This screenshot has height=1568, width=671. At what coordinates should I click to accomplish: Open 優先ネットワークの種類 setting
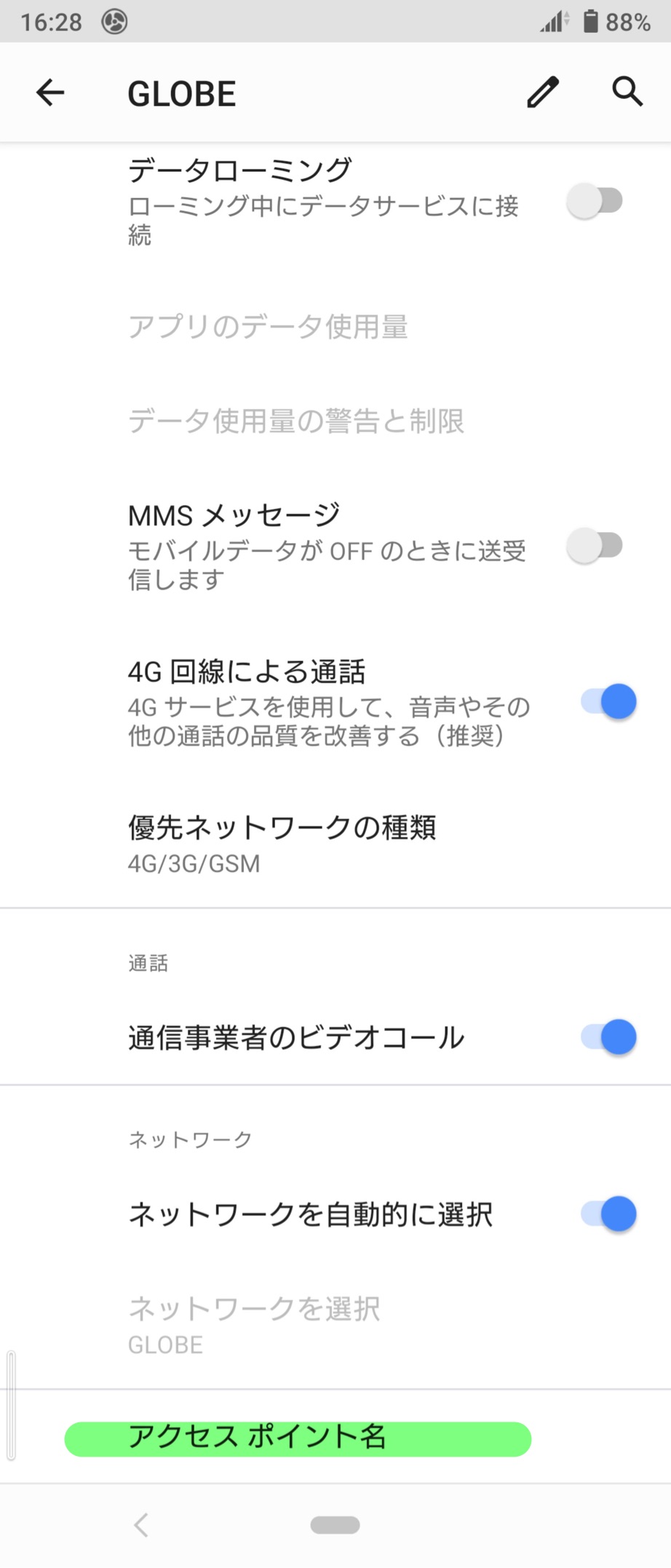click(282, 844)
